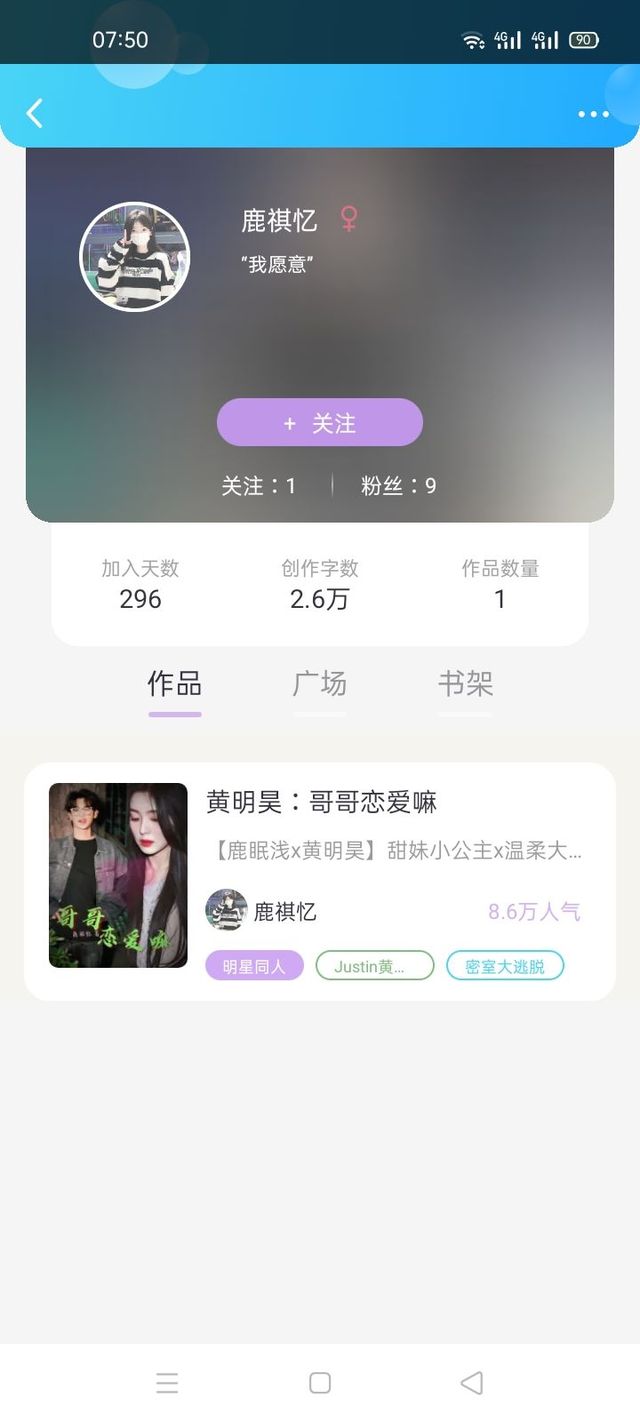
Task: Switch to the 书架 tab
Action: (x=465, y=684)
